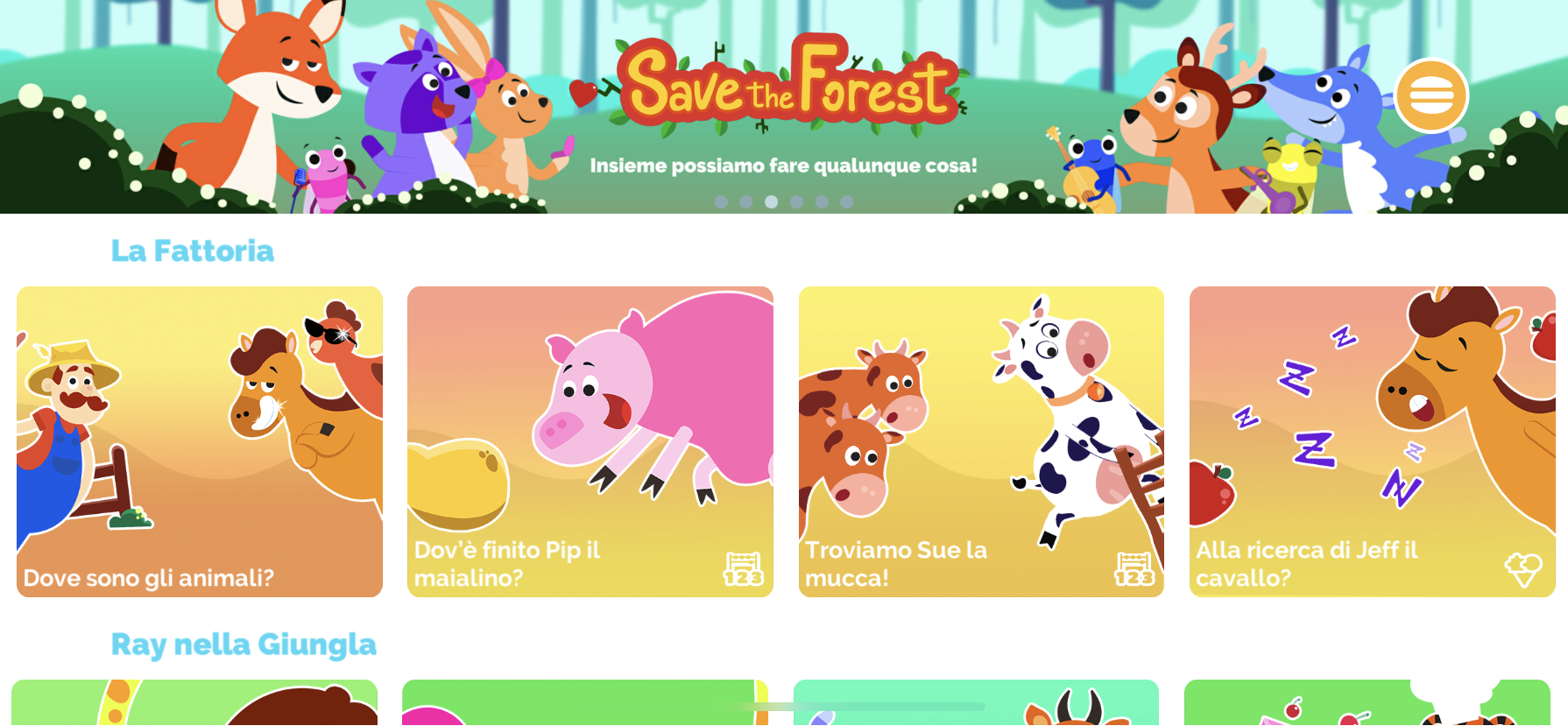Open the 'Dove sono gli animali?' card
The height and width of the screenshot is (726, 1568).
point(200,441)
